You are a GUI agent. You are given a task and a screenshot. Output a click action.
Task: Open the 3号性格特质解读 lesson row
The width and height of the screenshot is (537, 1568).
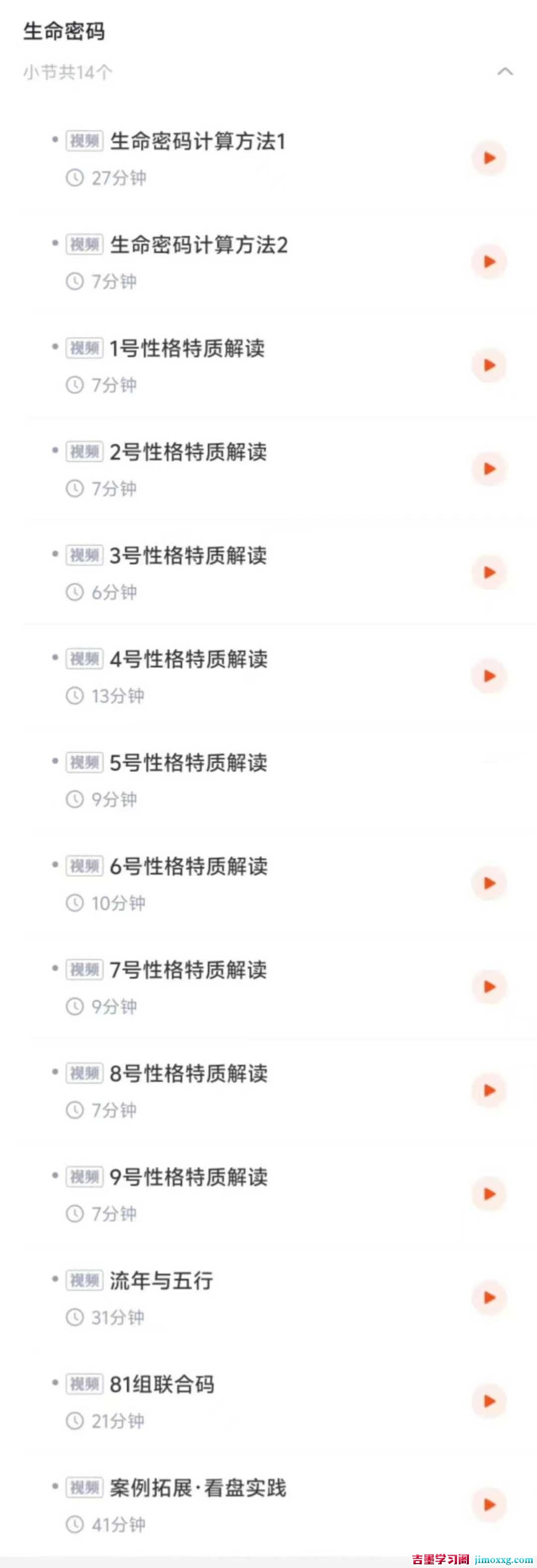click(x=188, y=556)
